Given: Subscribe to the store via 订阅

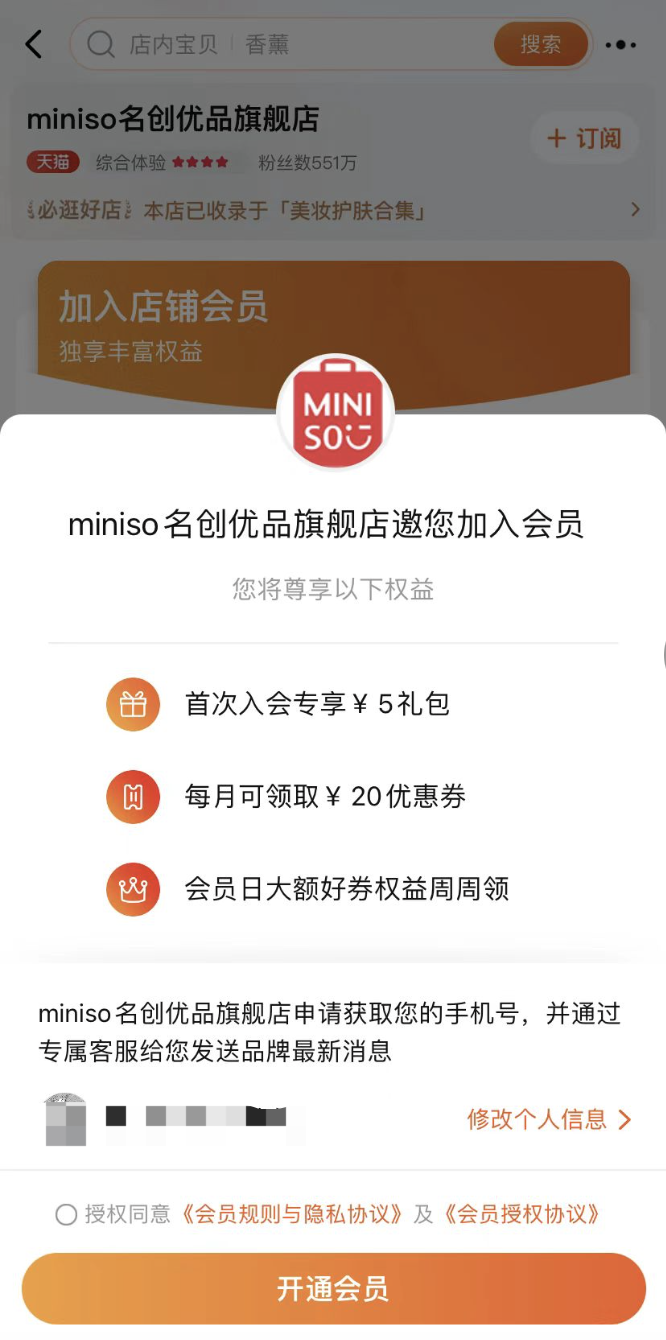Looking at the screenshot, I should (x=585, y=139).
